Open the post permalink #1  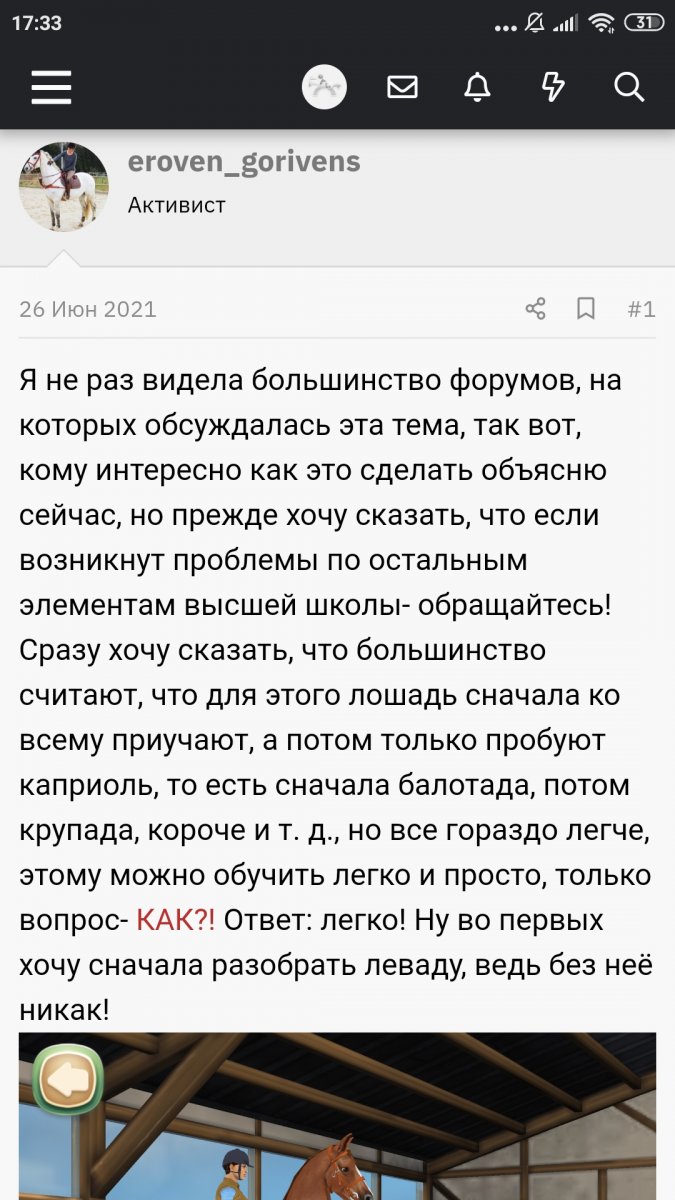tap(641, 309)
